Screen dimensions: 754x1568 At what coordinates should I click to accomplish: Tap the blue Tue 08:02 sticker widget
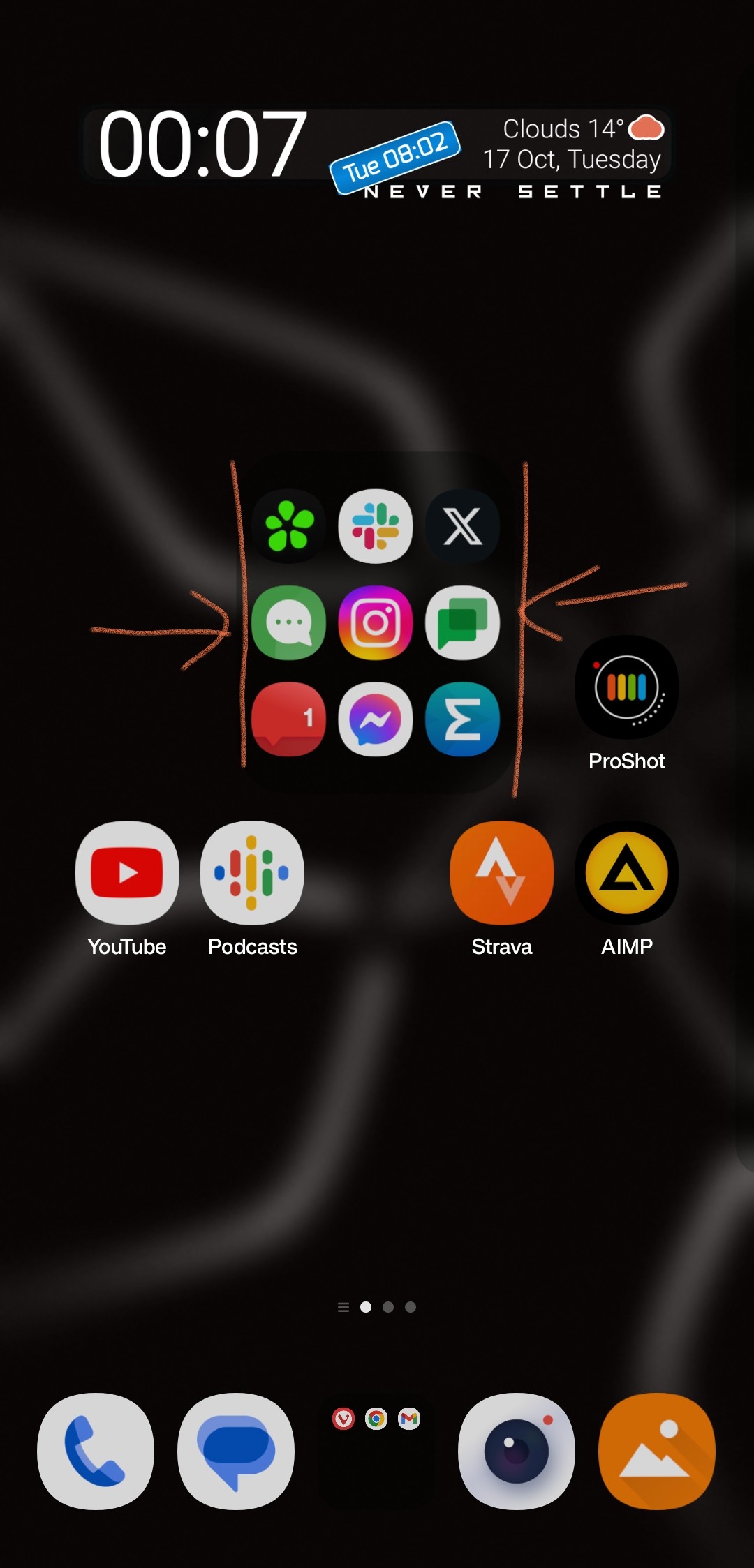coord(395,155)
